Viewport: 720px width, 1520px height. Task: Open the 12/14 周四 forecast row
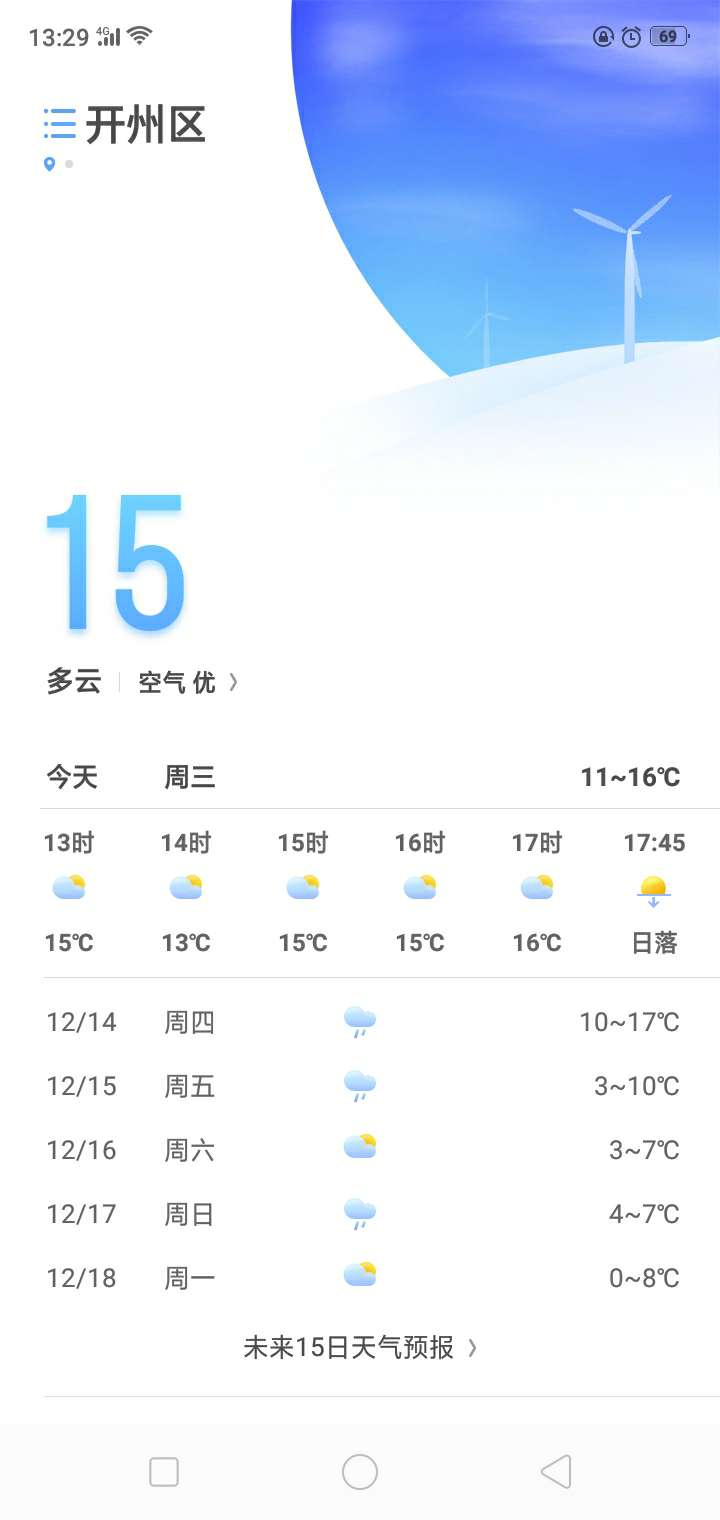coord(360,1022)
